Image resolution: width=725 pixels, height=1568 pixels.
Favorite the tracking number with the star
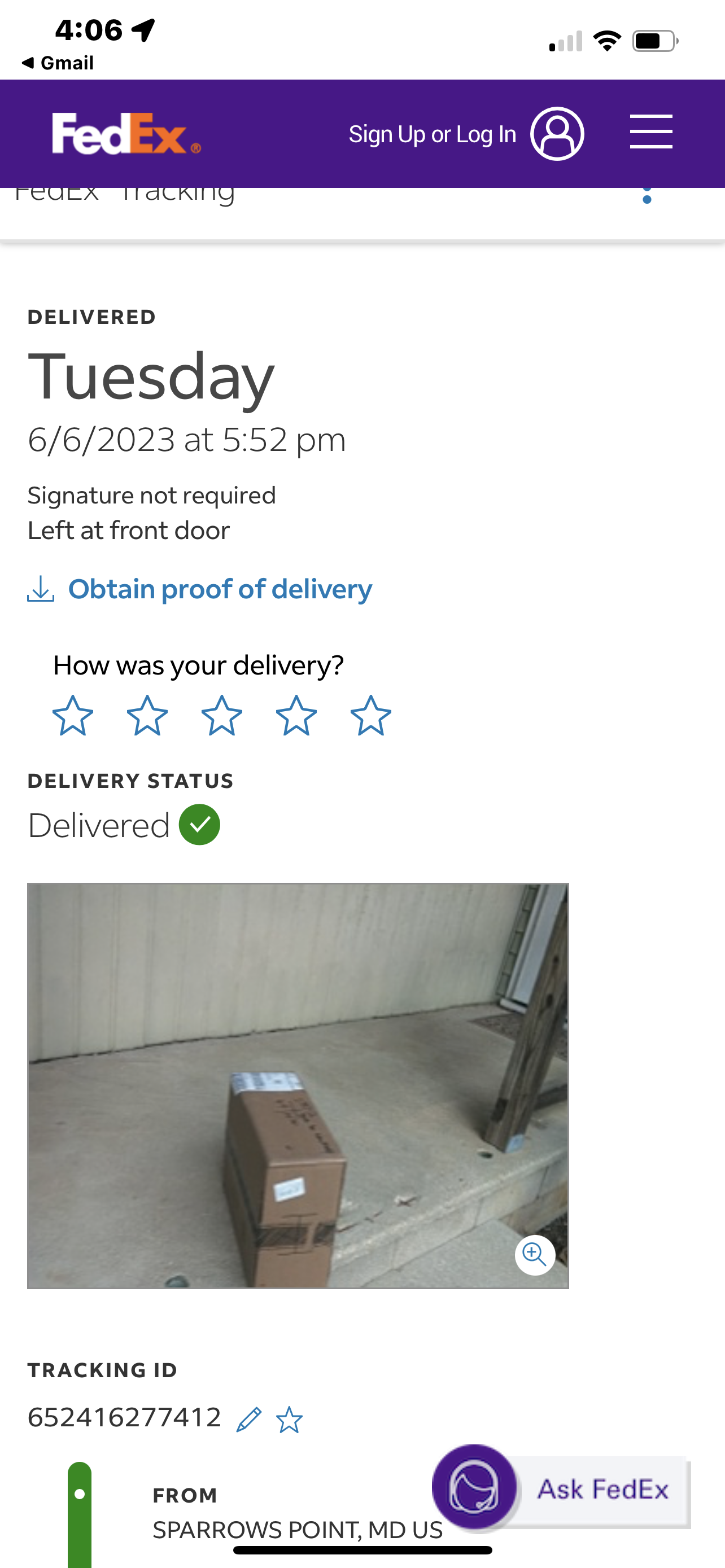click(290, 1418)
